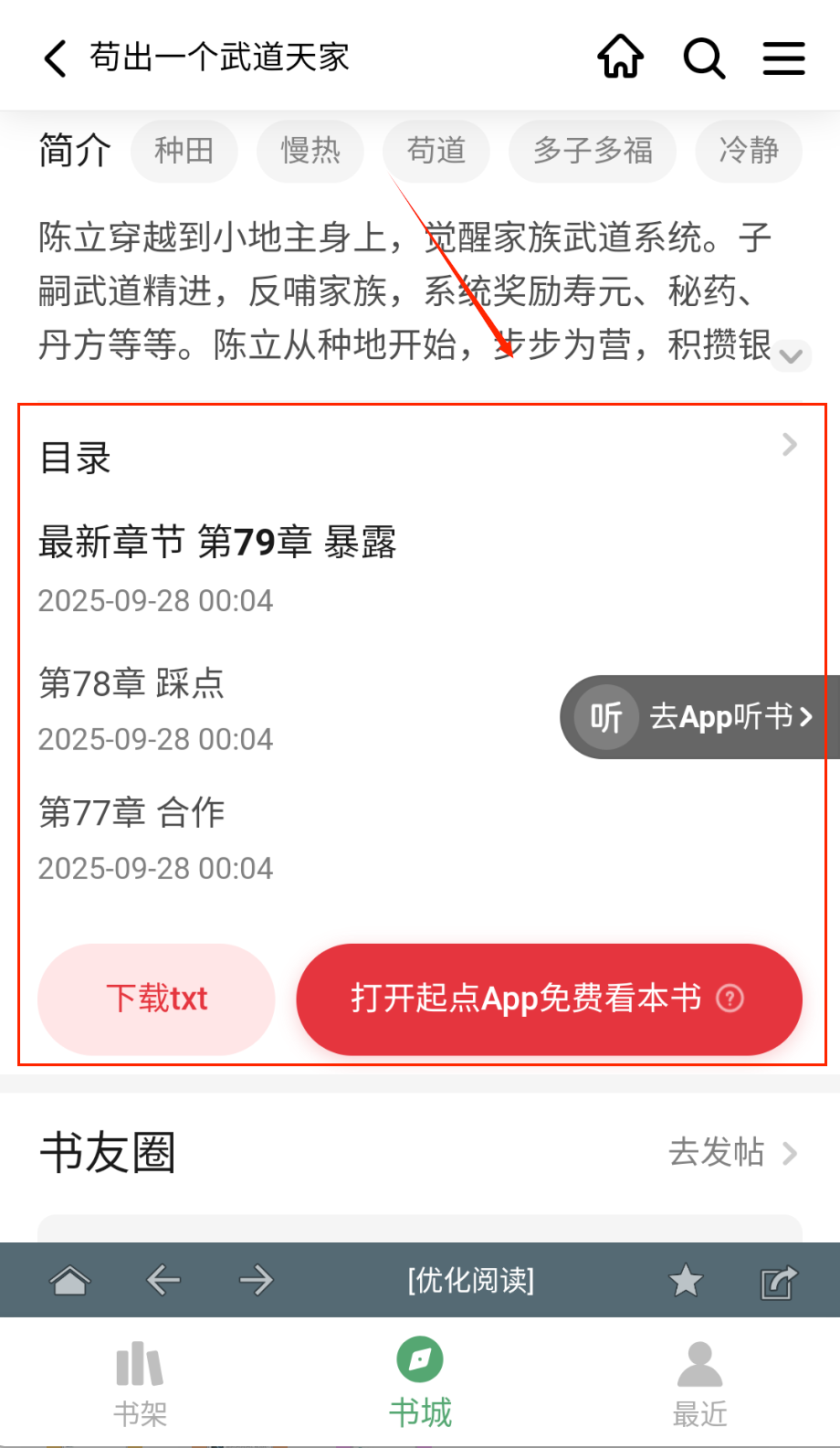
Task: Download the book as txt
Action: tap(156, 999)
